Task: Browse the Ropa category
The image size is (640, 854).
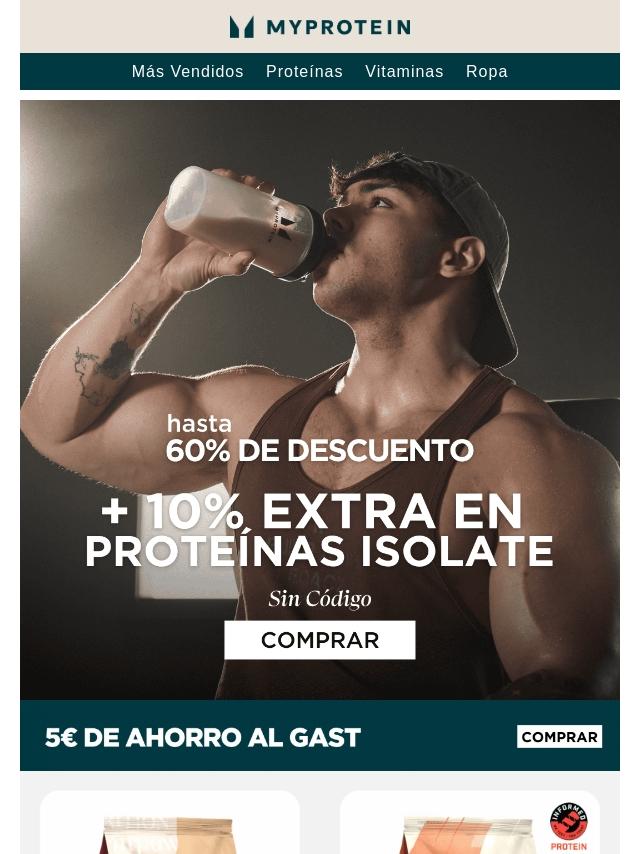Action: 486,72
